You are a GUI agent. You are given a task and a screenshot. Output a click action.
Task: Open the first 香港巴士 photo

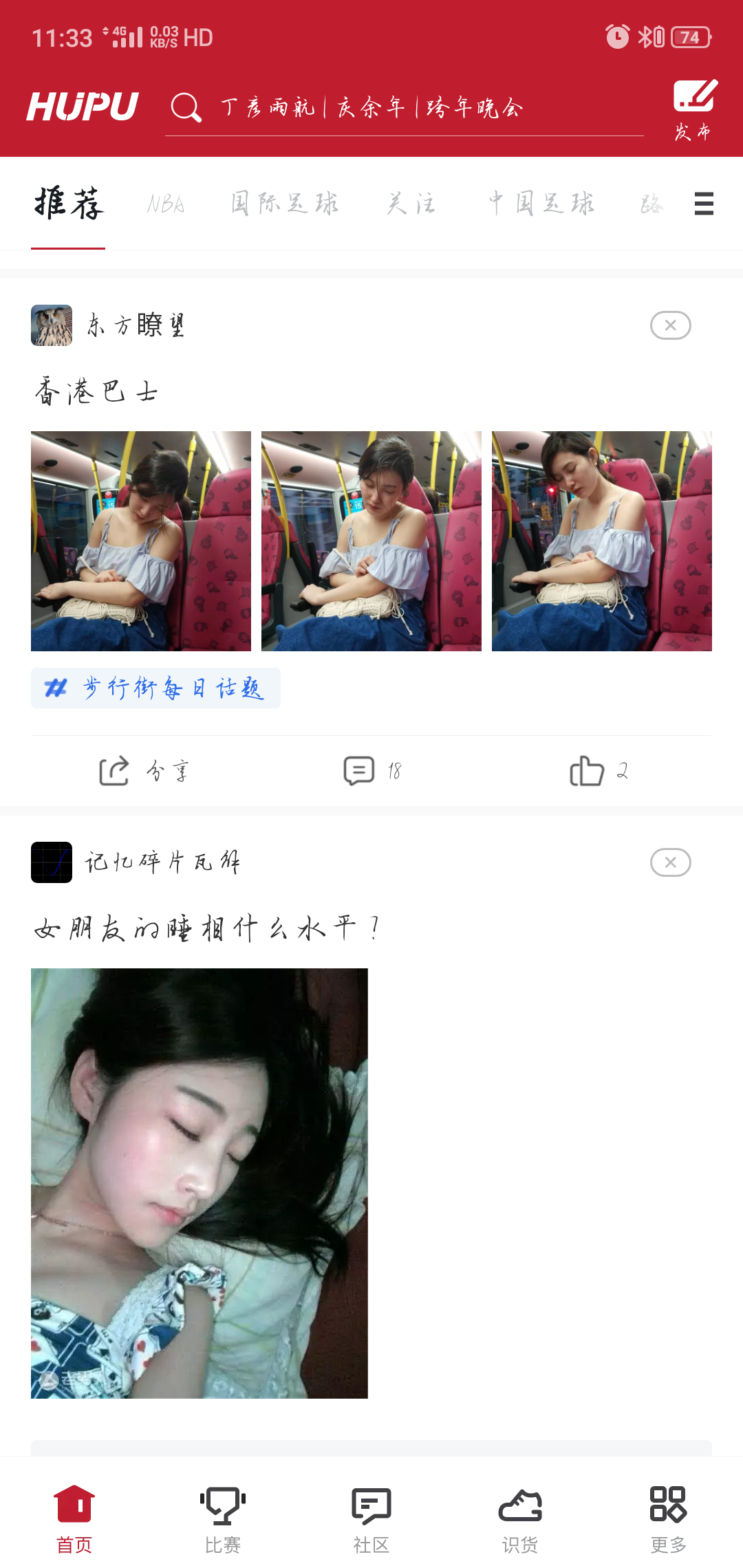[x=141, y=541]
